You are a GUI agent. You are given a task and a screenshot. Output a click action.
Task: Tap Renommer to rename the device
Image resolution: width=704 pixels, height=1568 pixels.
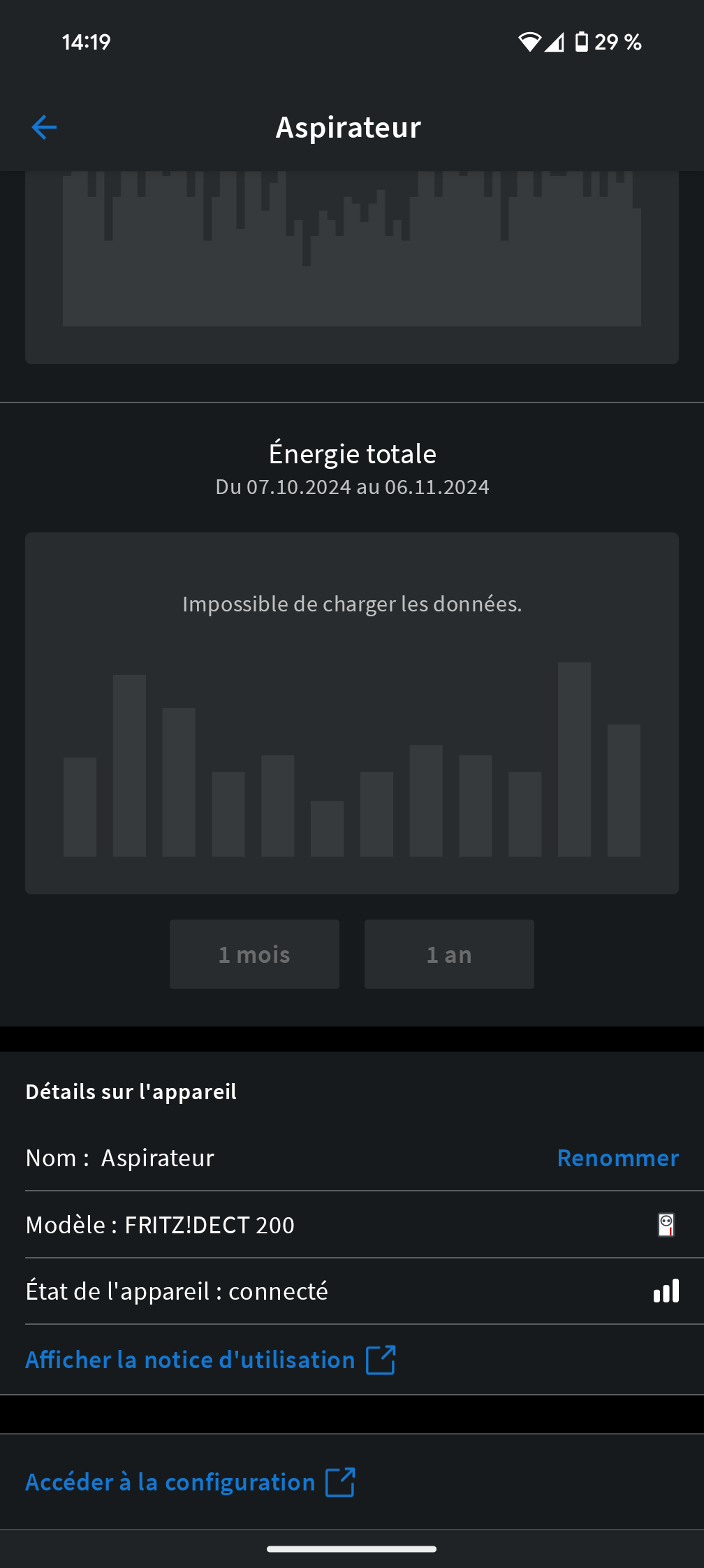pyautogui.click(x=617, y=1159)
